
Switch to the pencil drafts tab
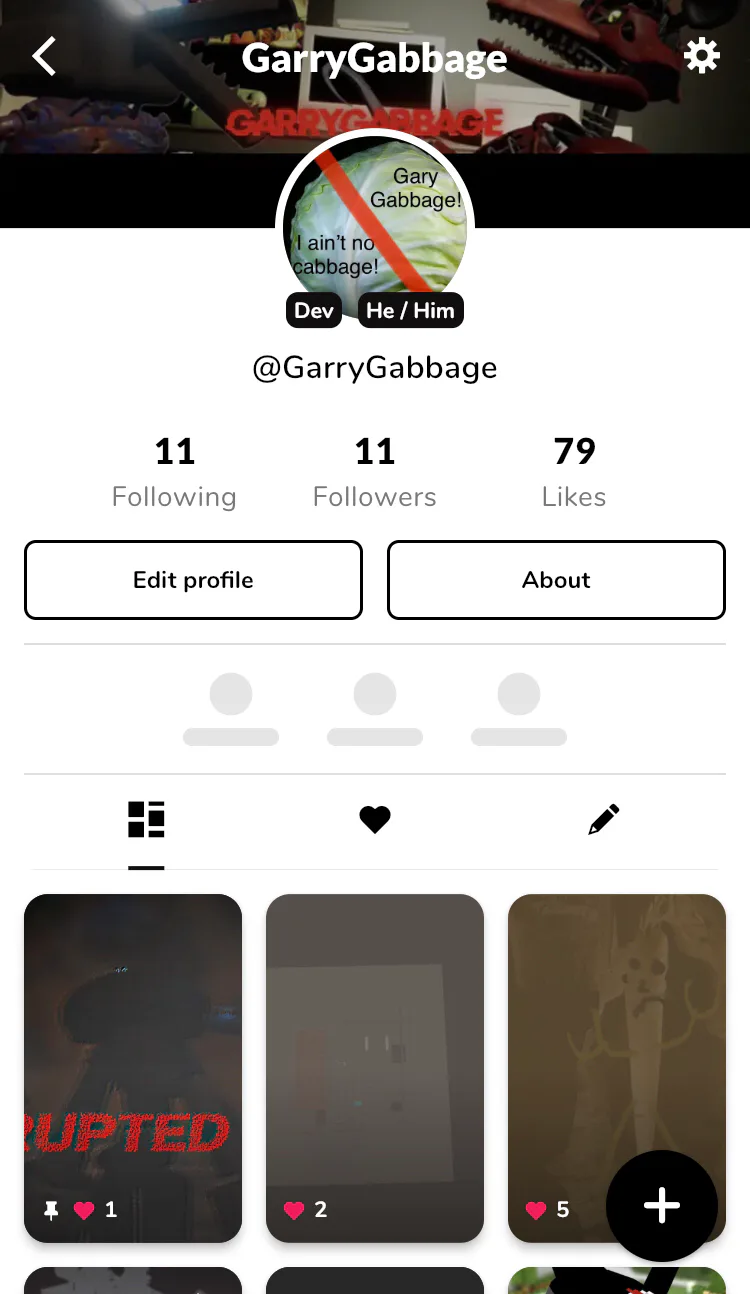(x=603, y=820)
